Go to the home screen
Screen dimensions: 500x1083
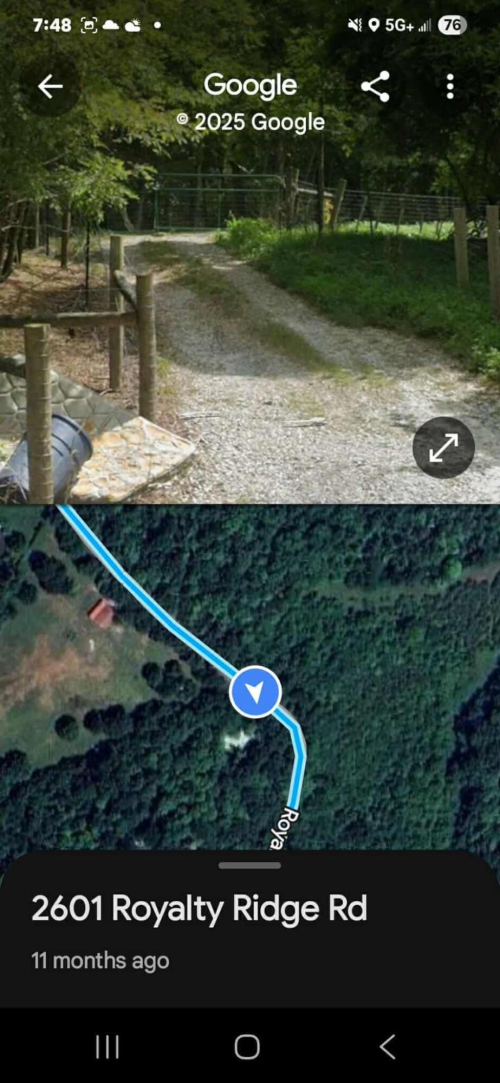[x=247, y=1047]
